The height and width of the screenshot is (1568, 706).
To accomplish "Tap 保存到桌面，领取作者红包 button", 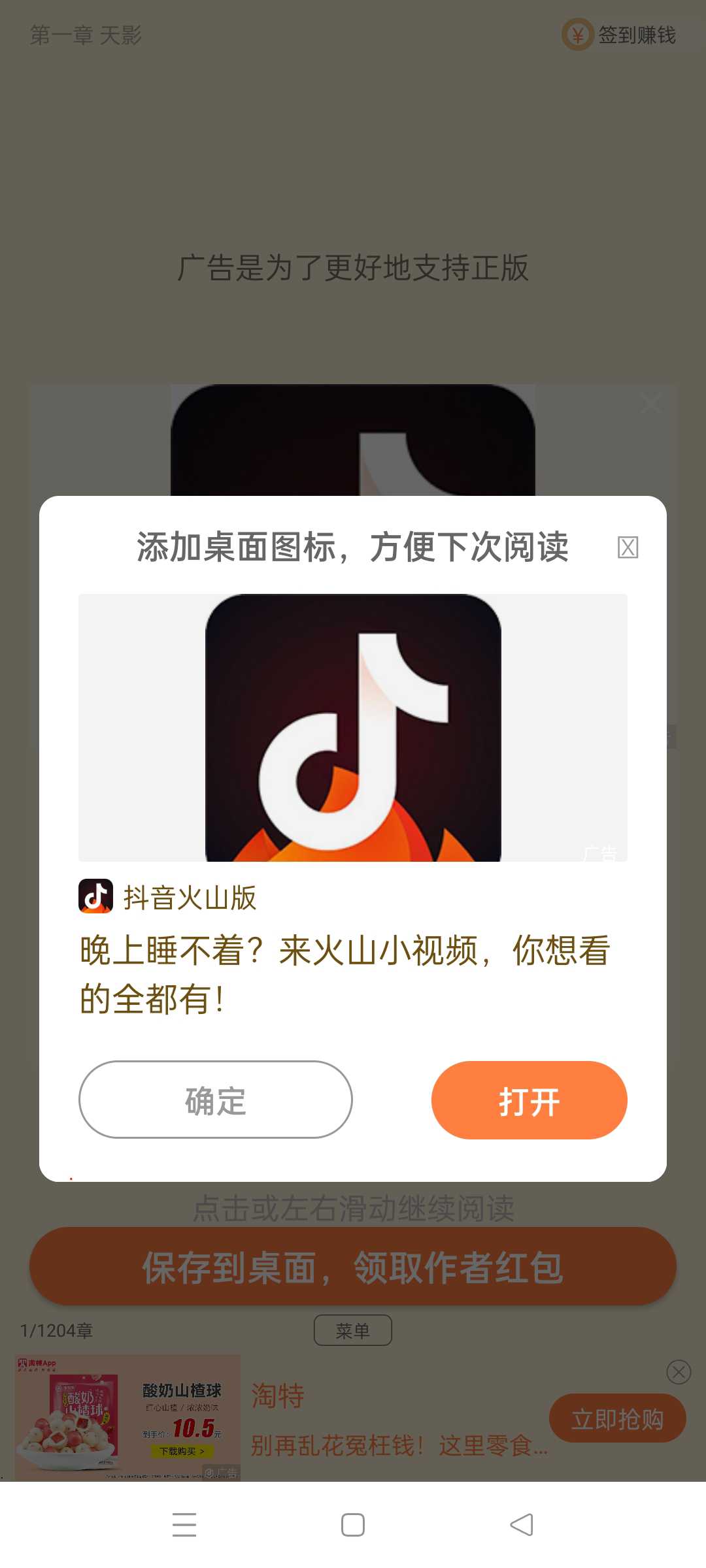I will [353, 1266].
